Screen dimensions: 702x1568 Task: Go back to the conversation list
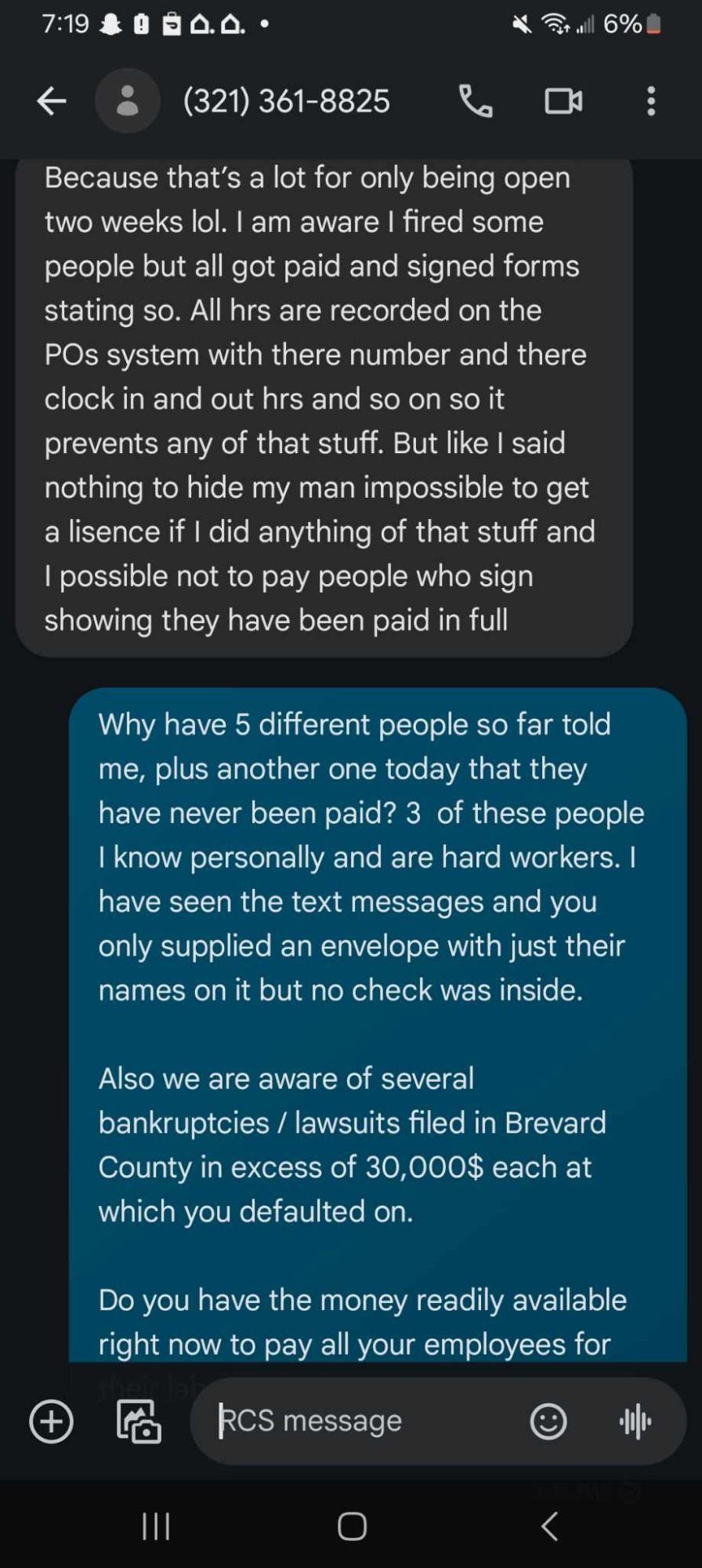pos(52,101)
